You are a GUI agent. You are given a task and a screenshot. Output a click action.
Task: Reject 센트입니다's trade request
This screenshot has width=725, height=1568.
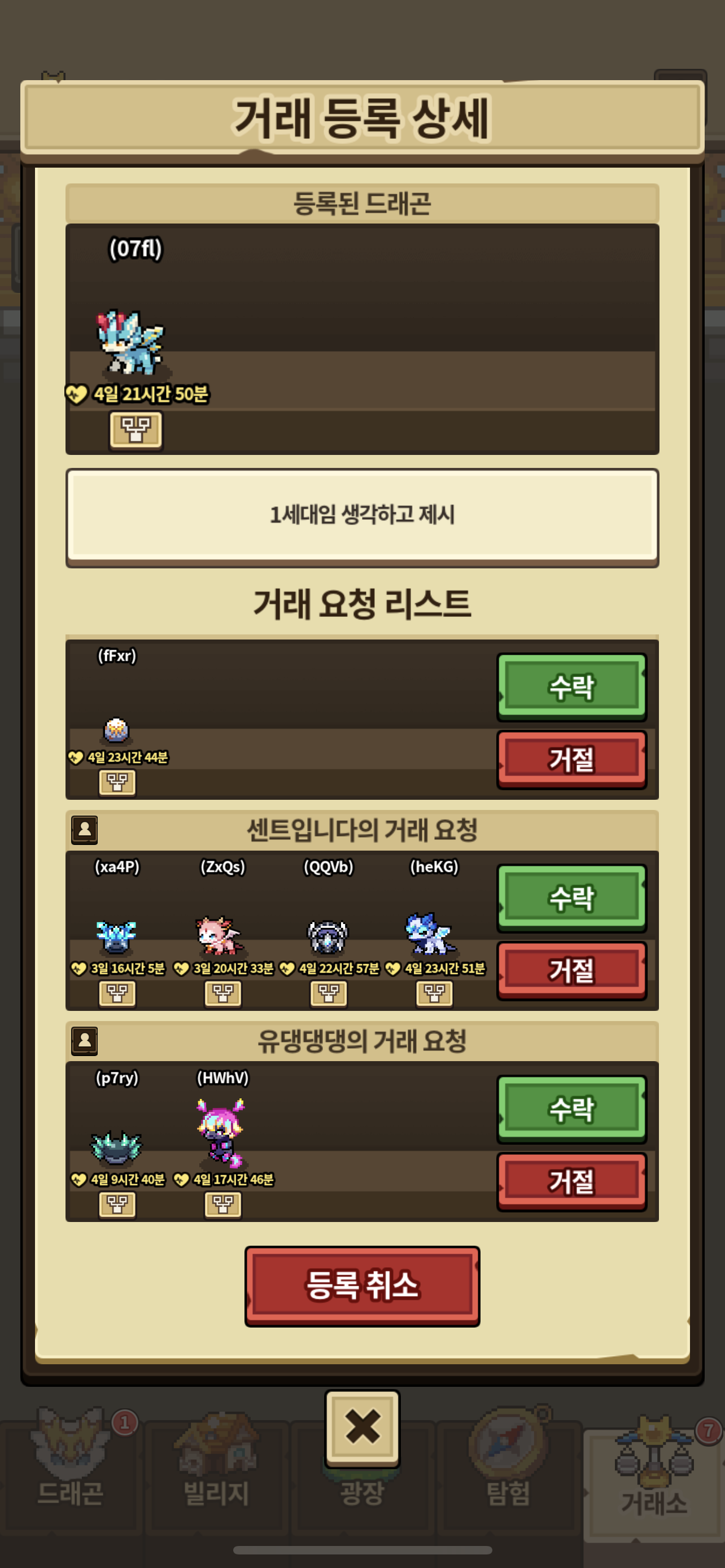coord(571,970)
